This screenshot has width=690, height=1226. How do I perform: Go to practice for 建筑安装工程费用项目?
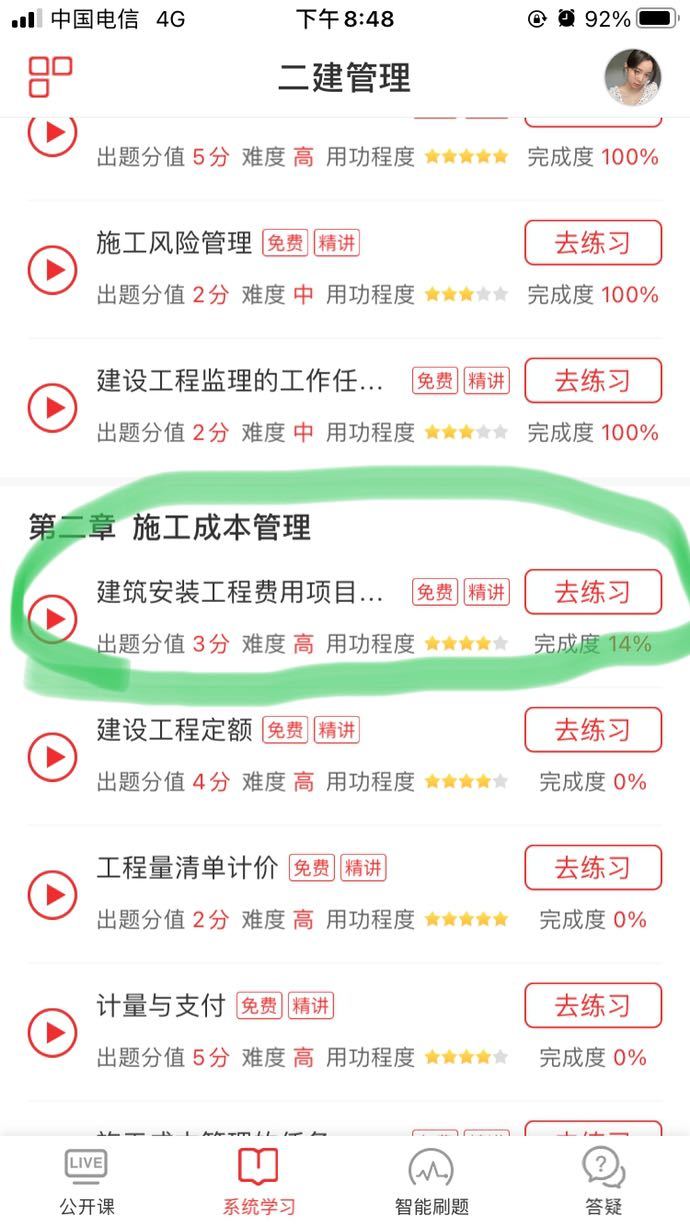592,592
